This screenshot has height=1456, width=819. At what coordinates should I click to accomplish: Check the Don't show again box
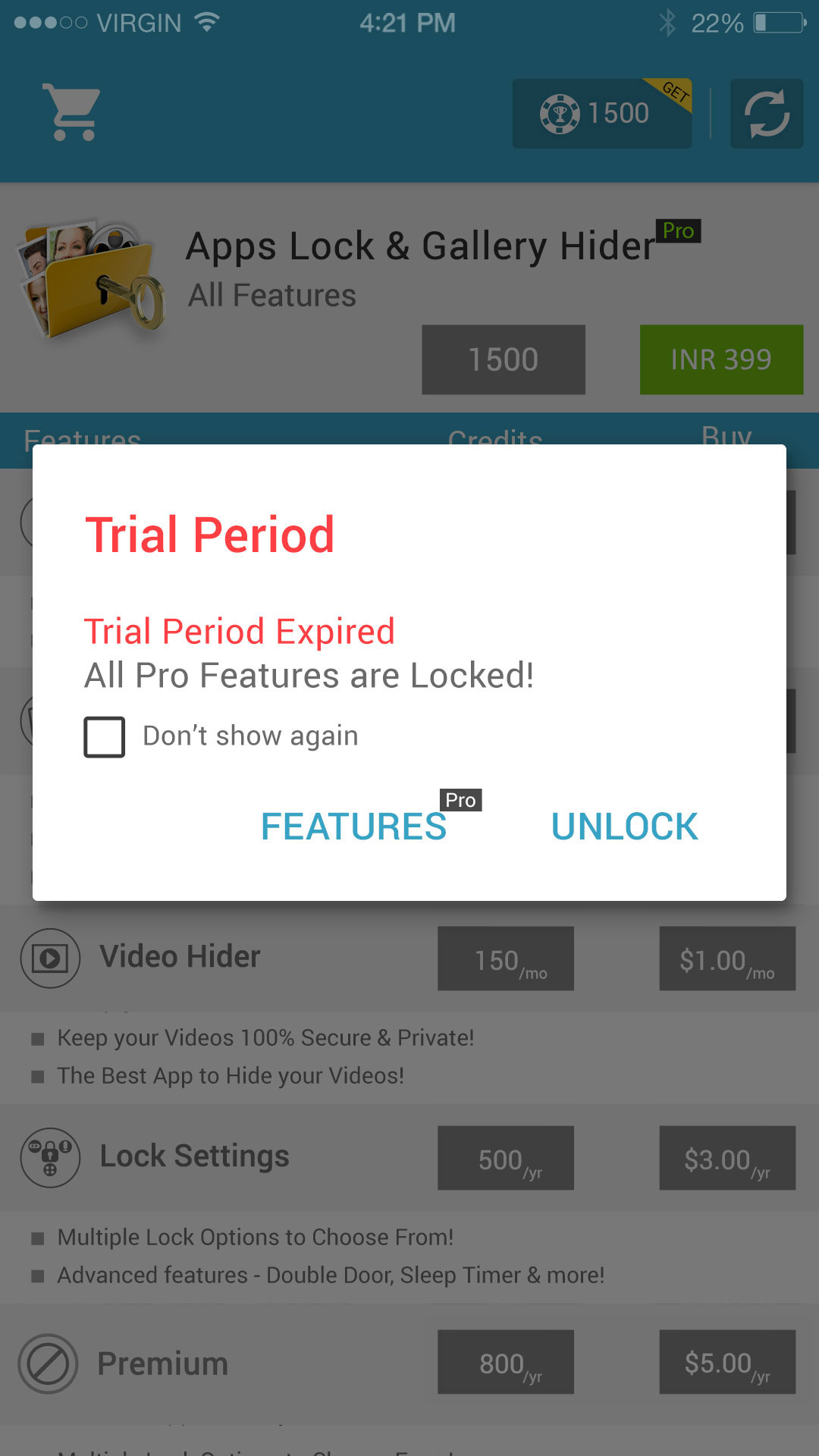(105, 736)
